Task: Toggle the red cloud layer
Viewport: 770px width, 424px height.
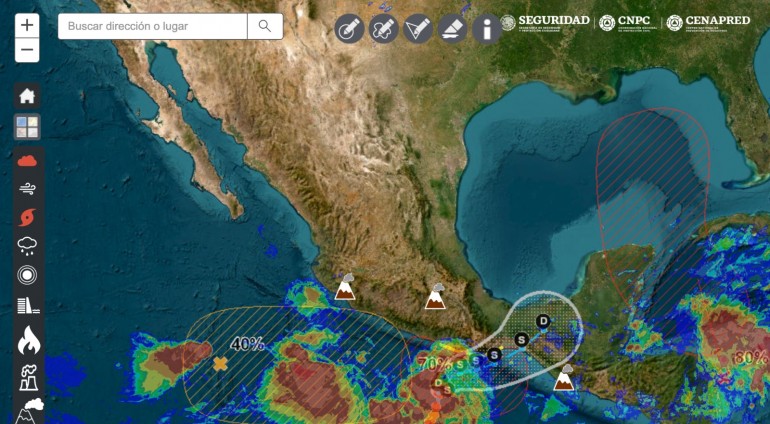Action: [27, 159]
